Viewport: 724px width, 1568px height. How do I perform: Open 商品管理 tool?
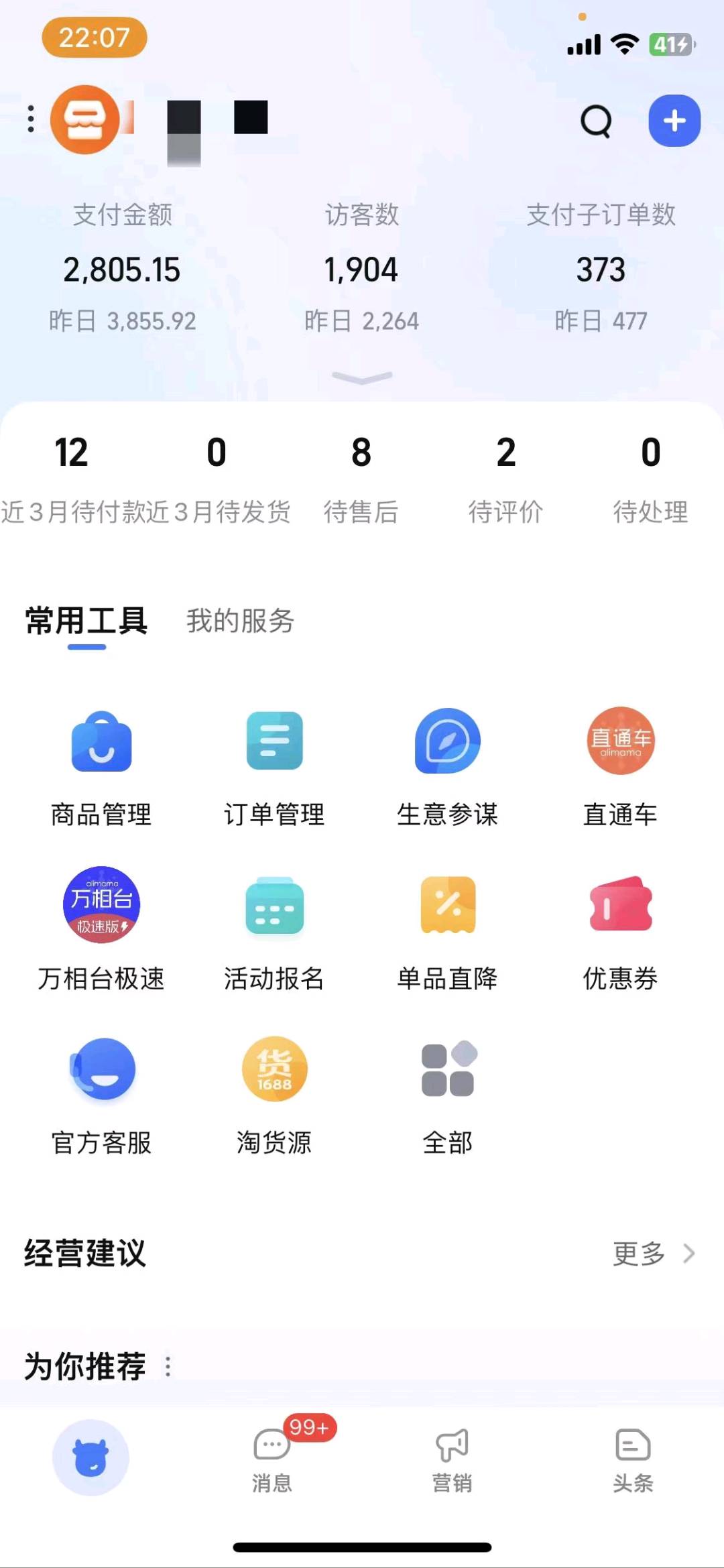[101, 768]
